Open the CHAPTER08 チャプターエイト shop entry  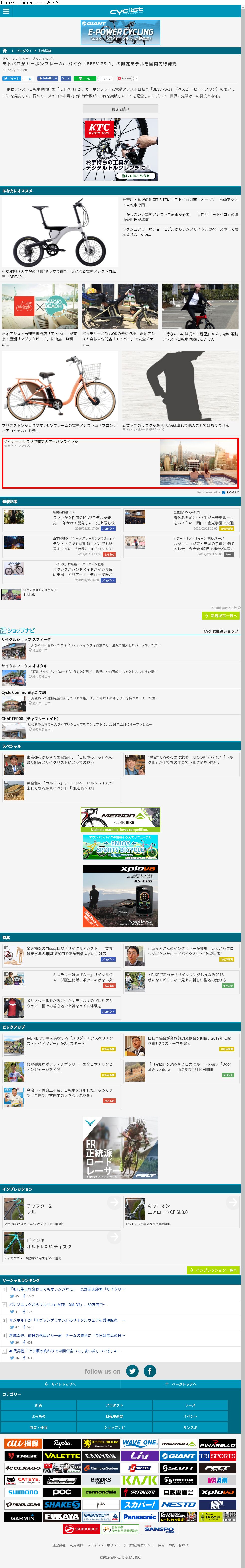(x=30, y=718)
